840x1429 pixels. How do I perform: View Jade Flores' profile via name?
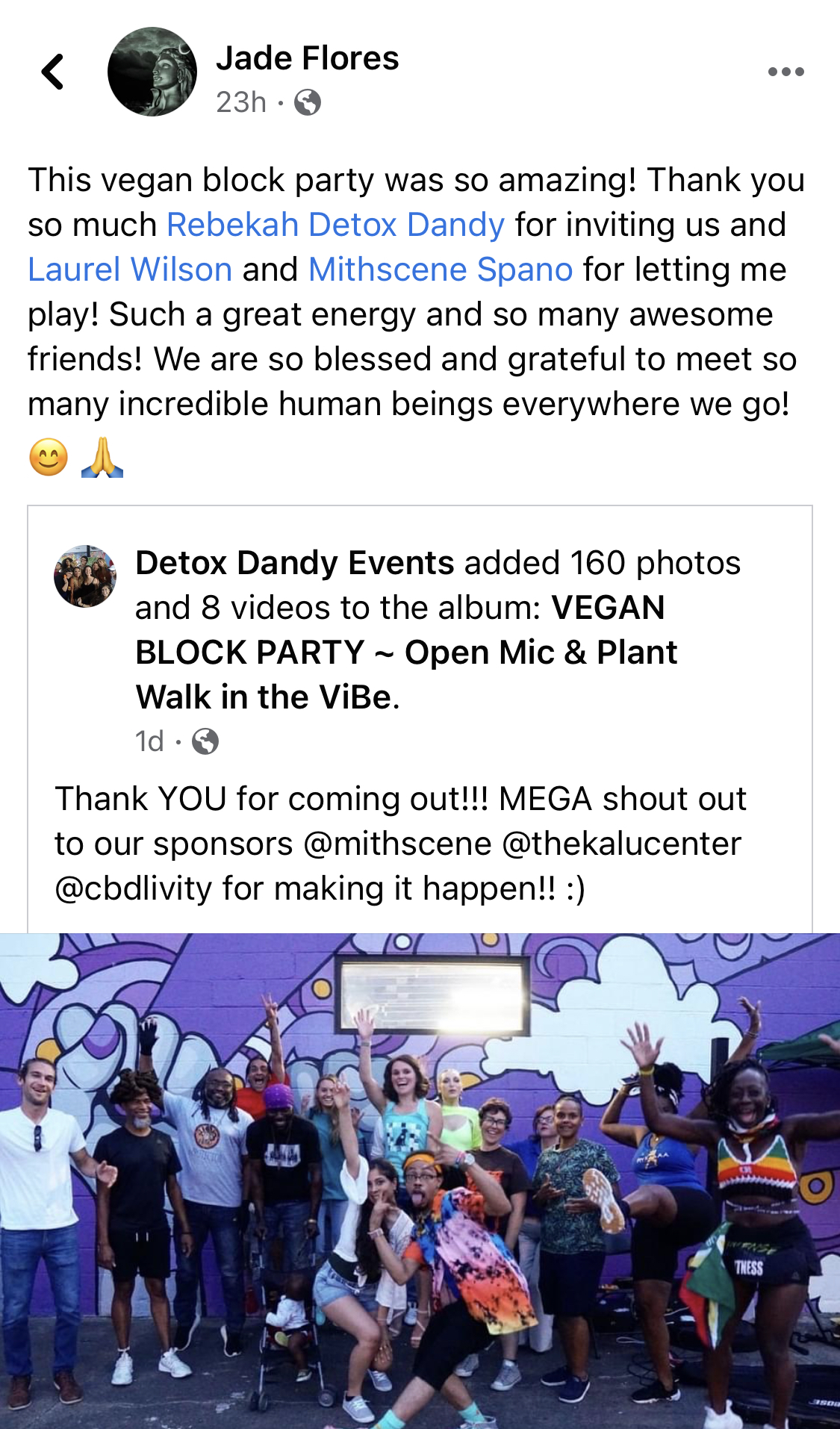pyautogui.click(x=308, y=58)
